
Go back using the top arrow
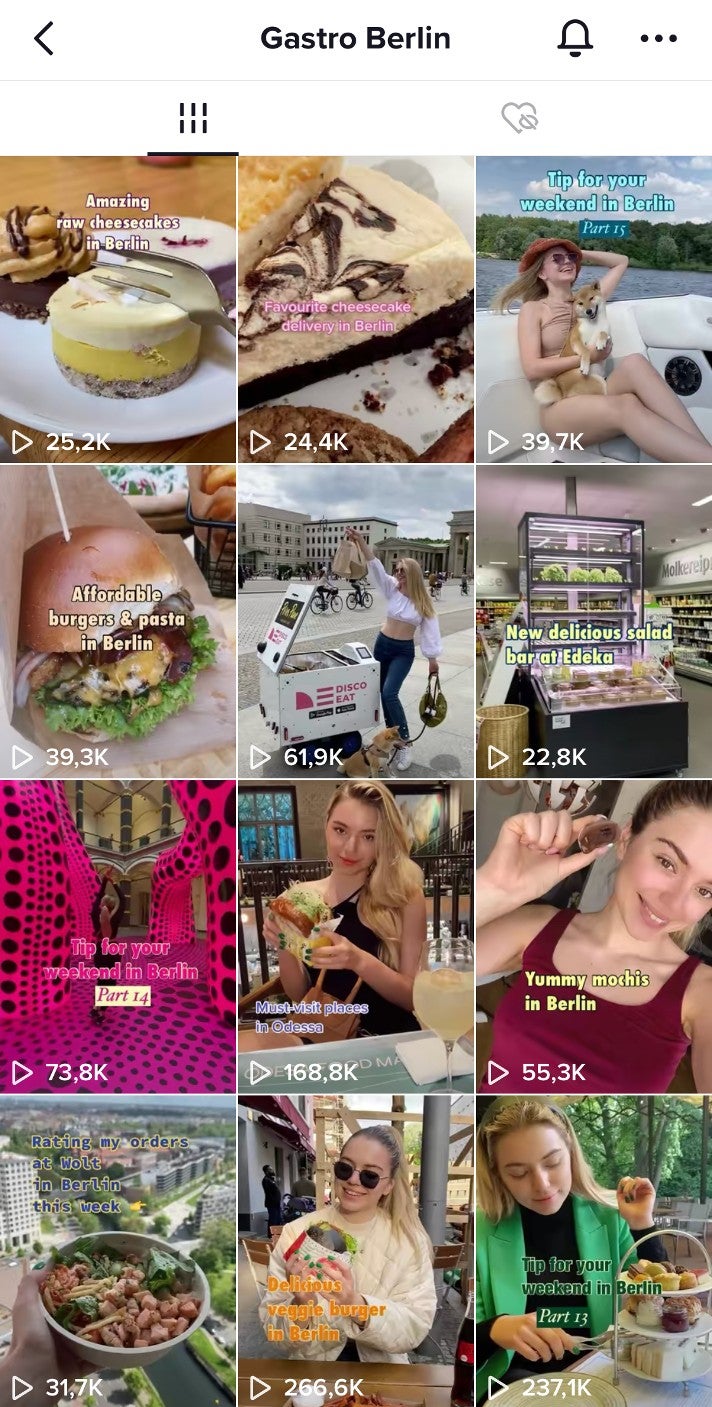point(43,39)
